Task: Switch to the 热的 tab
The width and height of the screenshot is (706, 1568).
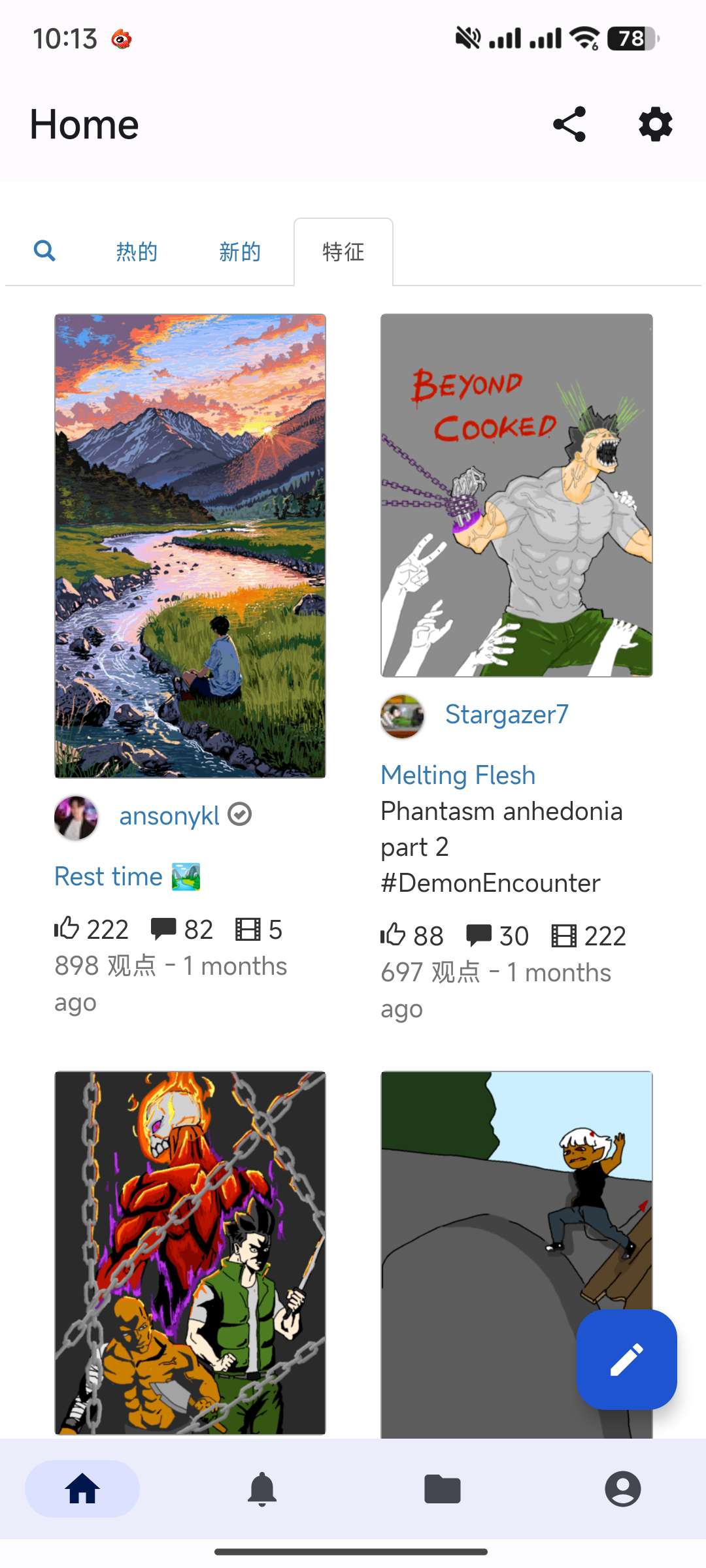Action: (x=137, y=252)
